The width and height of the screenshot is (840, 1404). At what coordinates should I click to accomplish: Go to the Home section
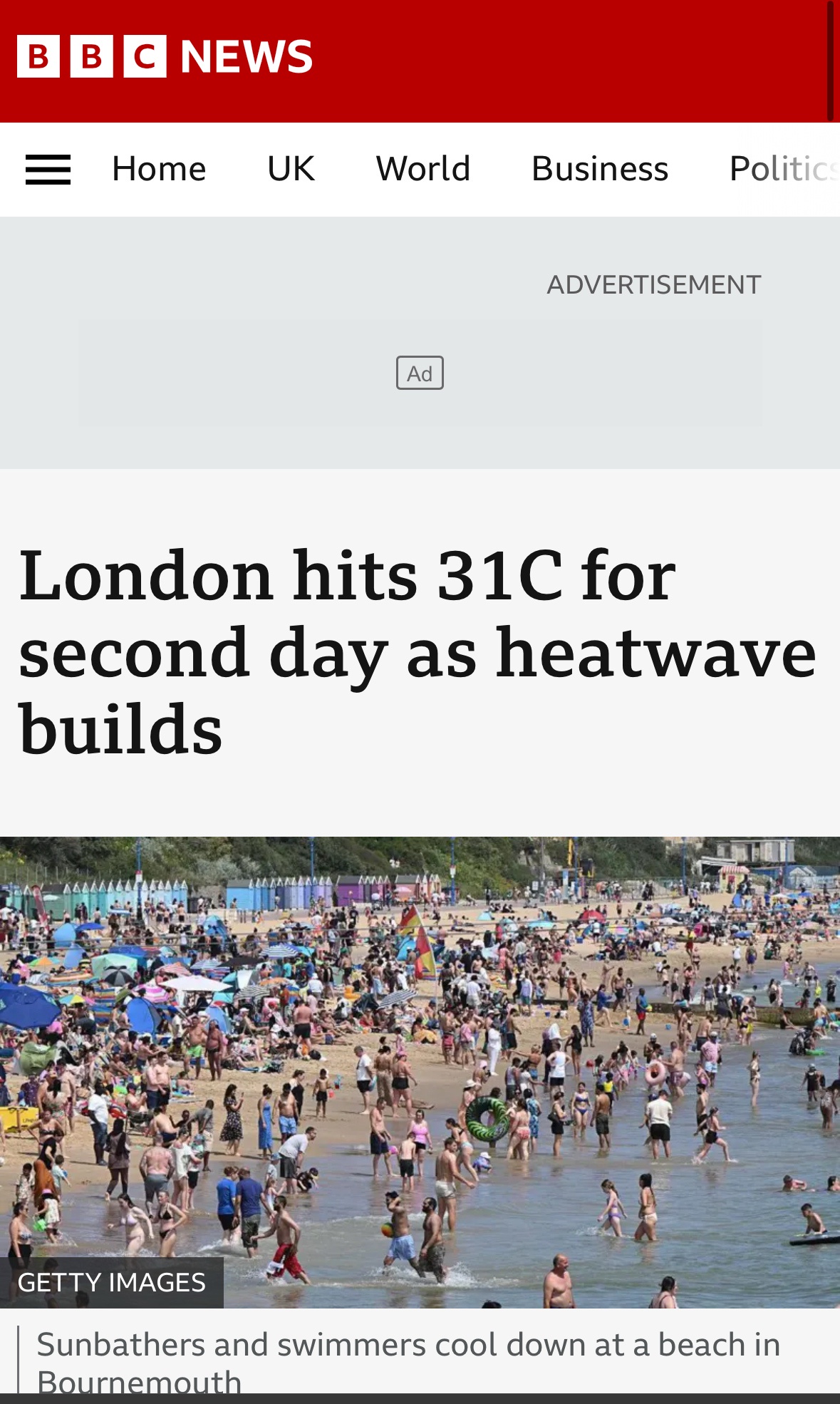pos(159,170)
